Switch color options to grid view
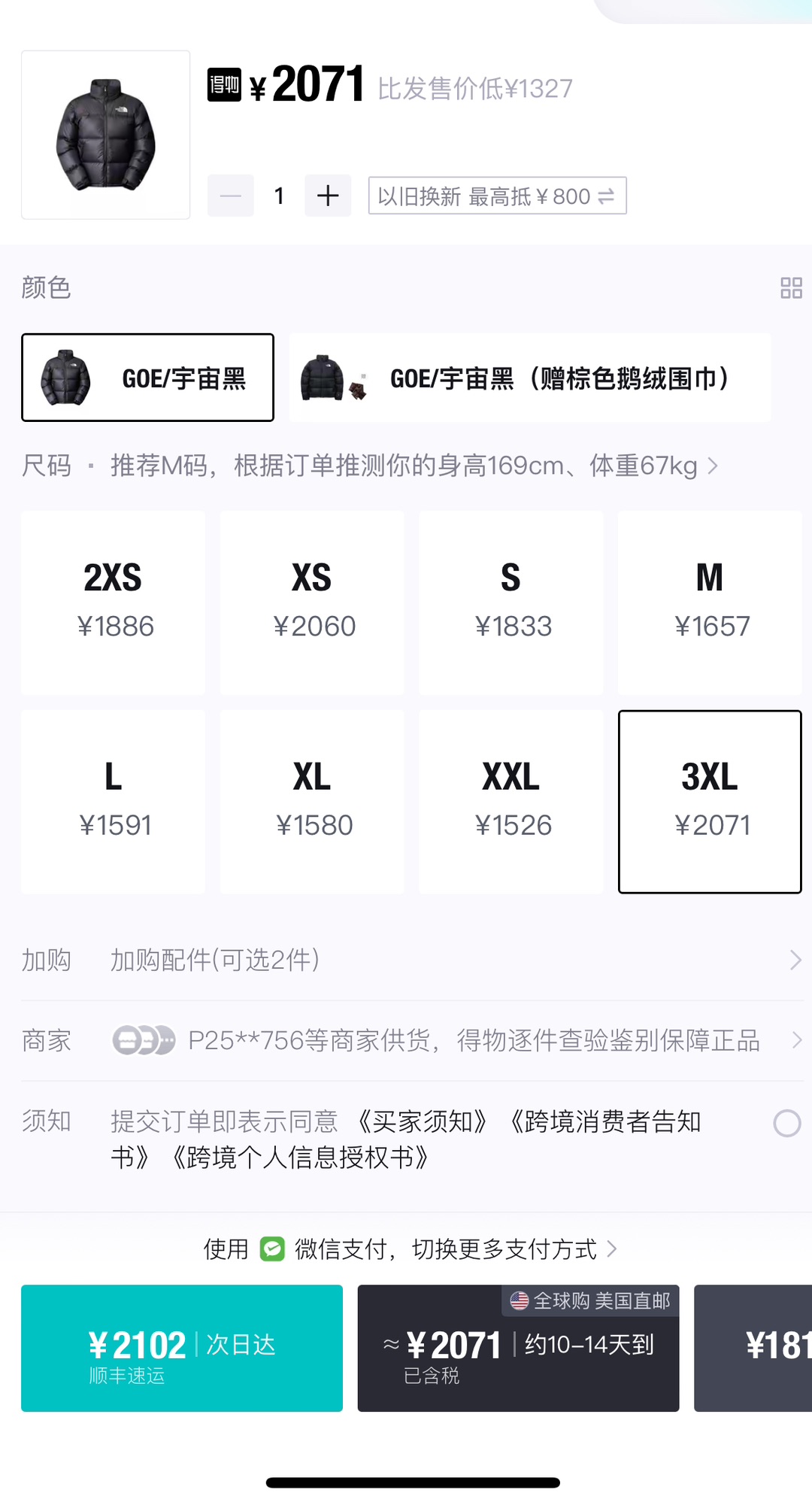 click(x=791, y=287)
